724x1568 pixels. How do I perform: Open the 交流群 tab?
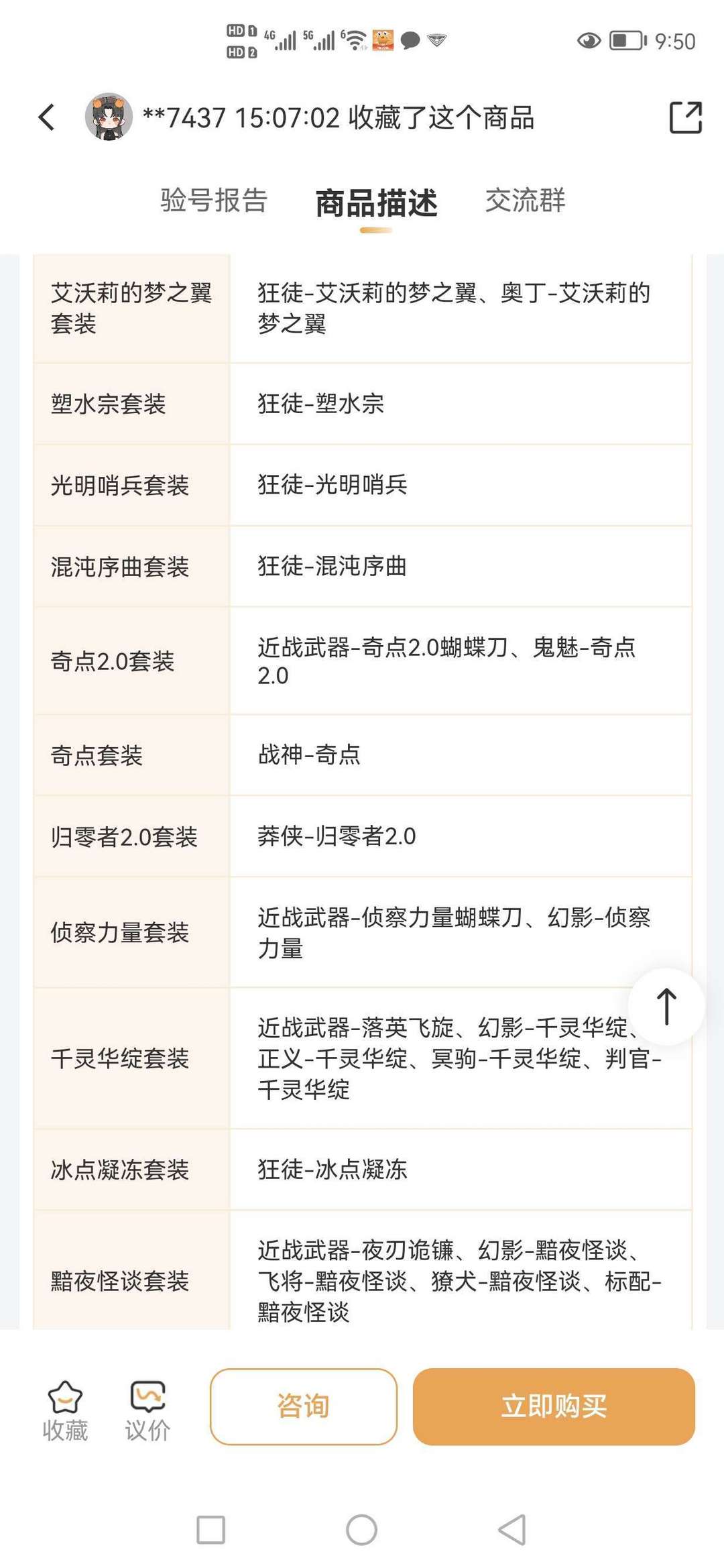526,201
